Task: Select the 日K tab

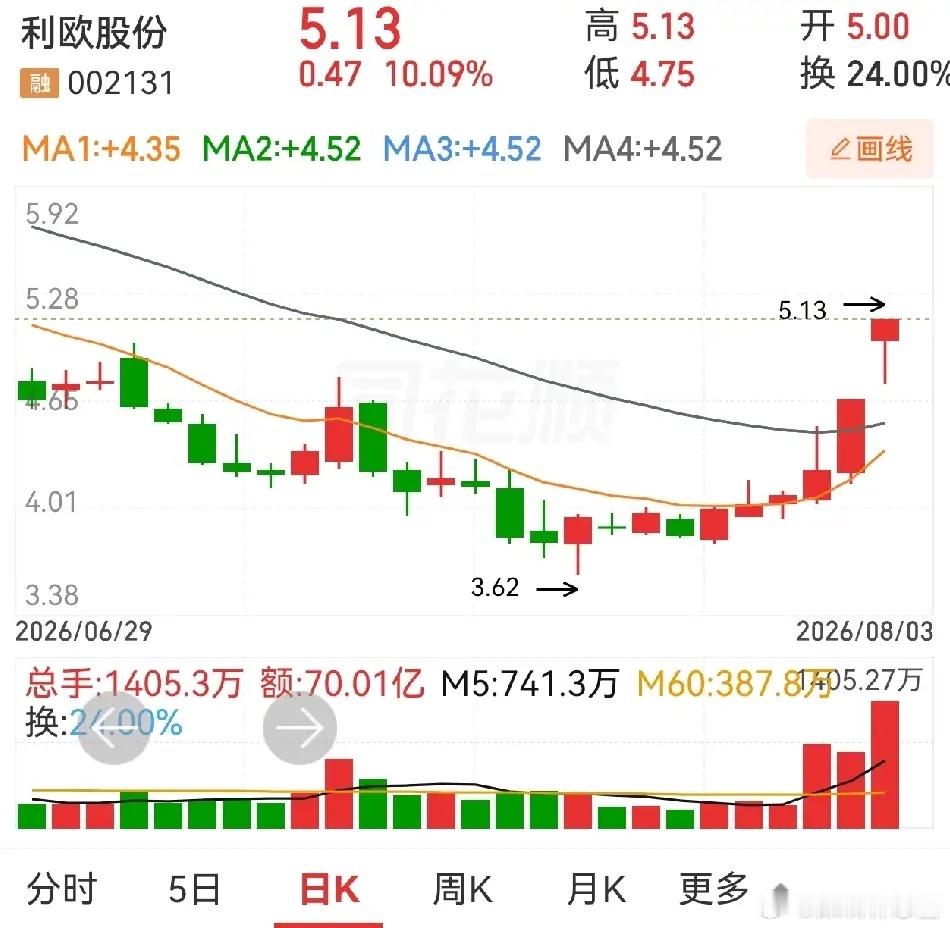Action: tap(330, 889)
